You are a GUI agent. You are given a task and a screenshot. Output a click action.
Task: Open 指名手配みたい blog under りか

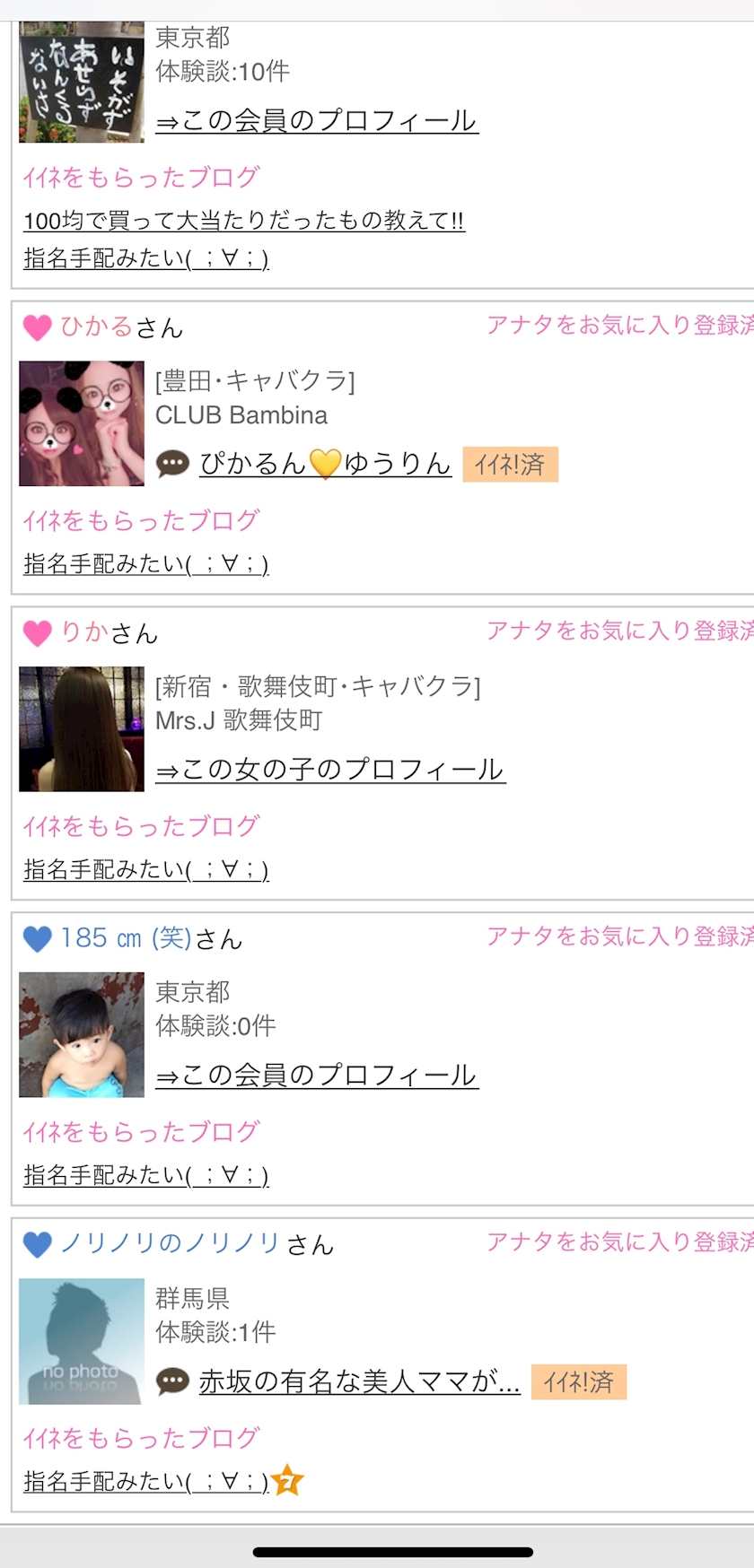[x=145, y=870]
